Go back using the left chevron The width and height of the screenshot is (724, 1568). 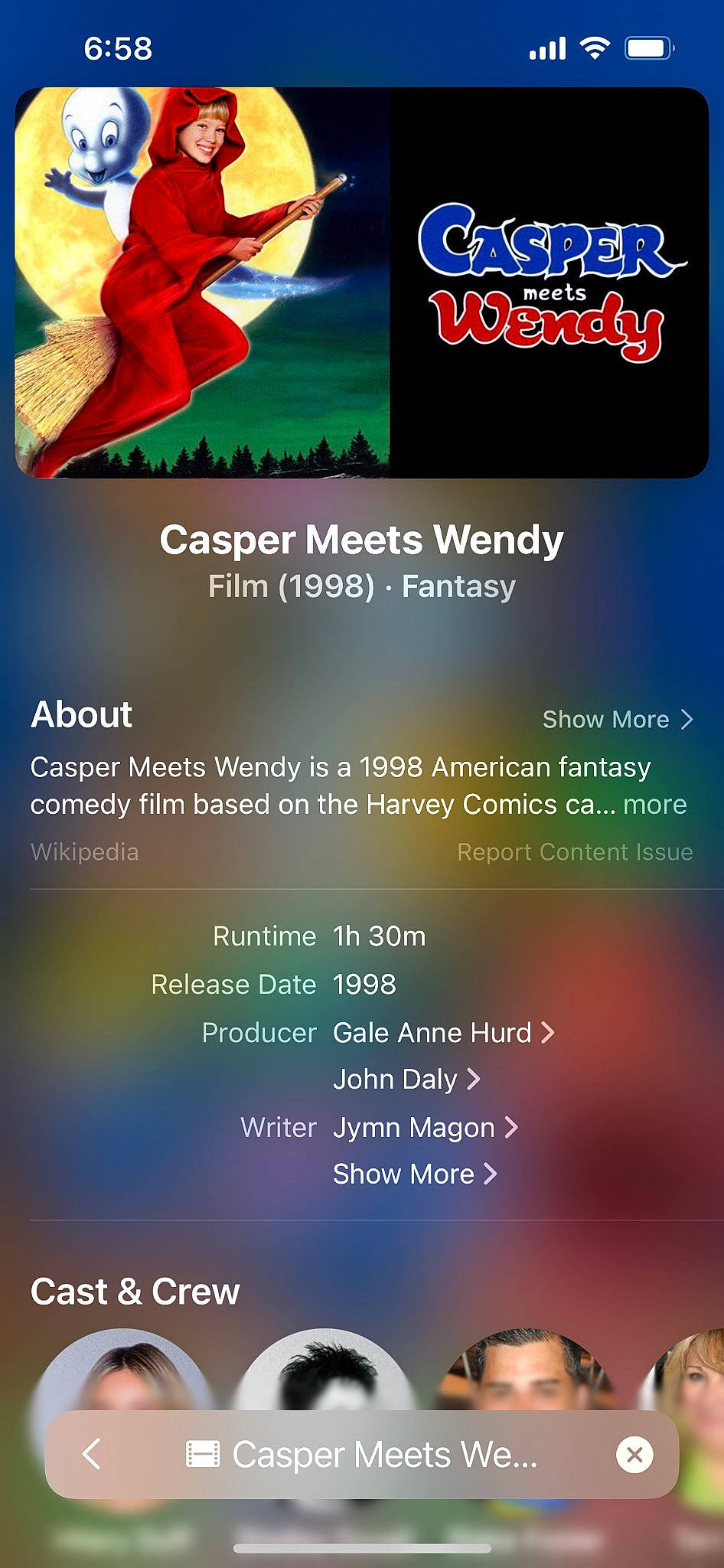point(92,1454)
